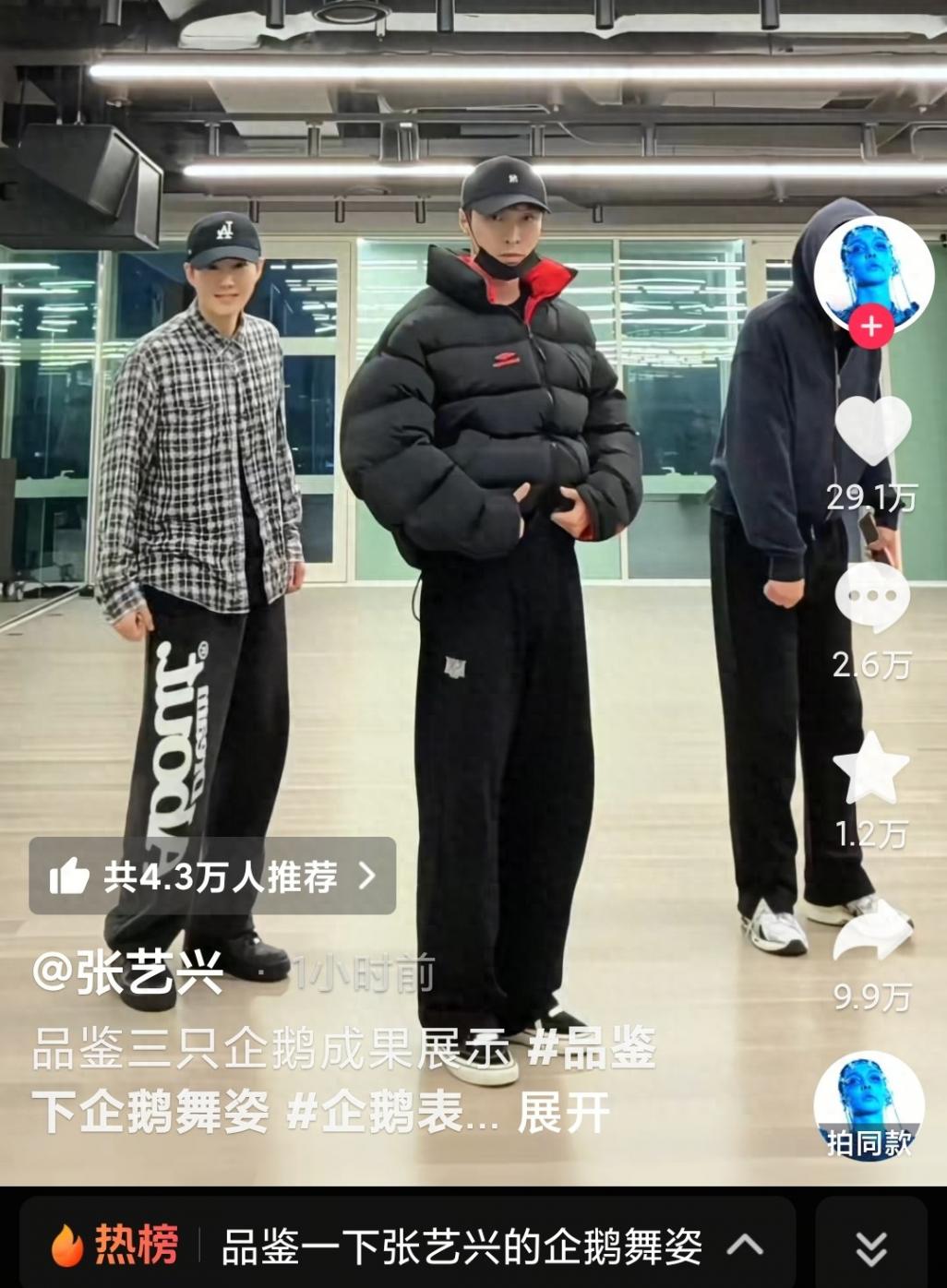This screenshot has width=947, height=1288.
Task: Share this video
Action: point(872,932)
